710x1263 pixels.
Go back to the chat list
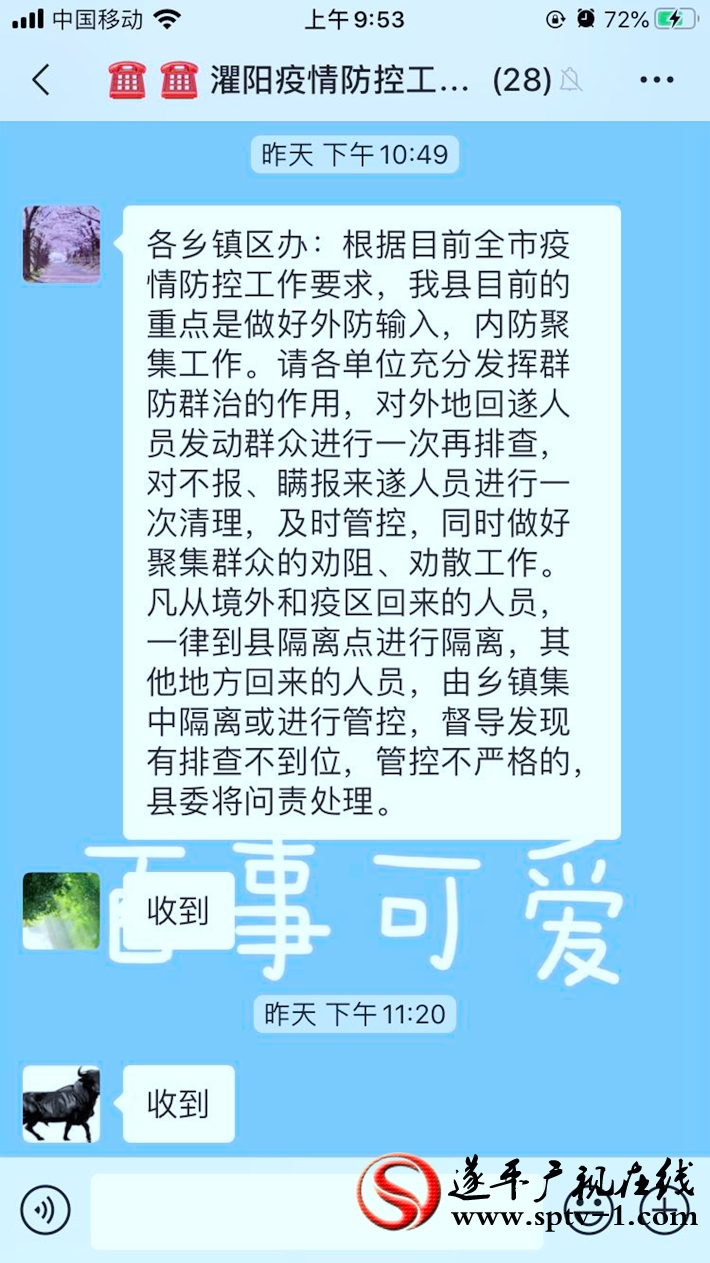click(x=40, y=81)
